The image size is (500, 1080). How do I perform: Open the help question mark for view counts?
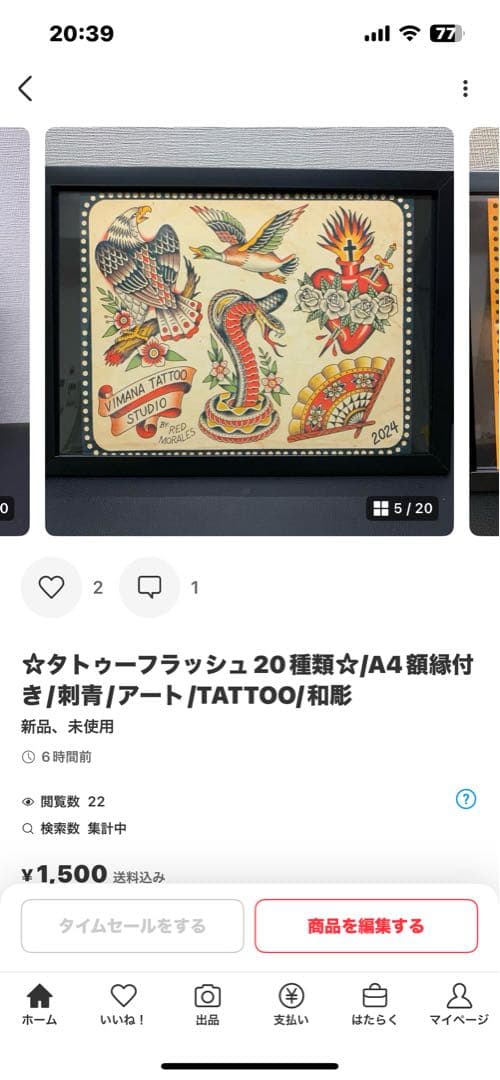click(x=466, y=799)
